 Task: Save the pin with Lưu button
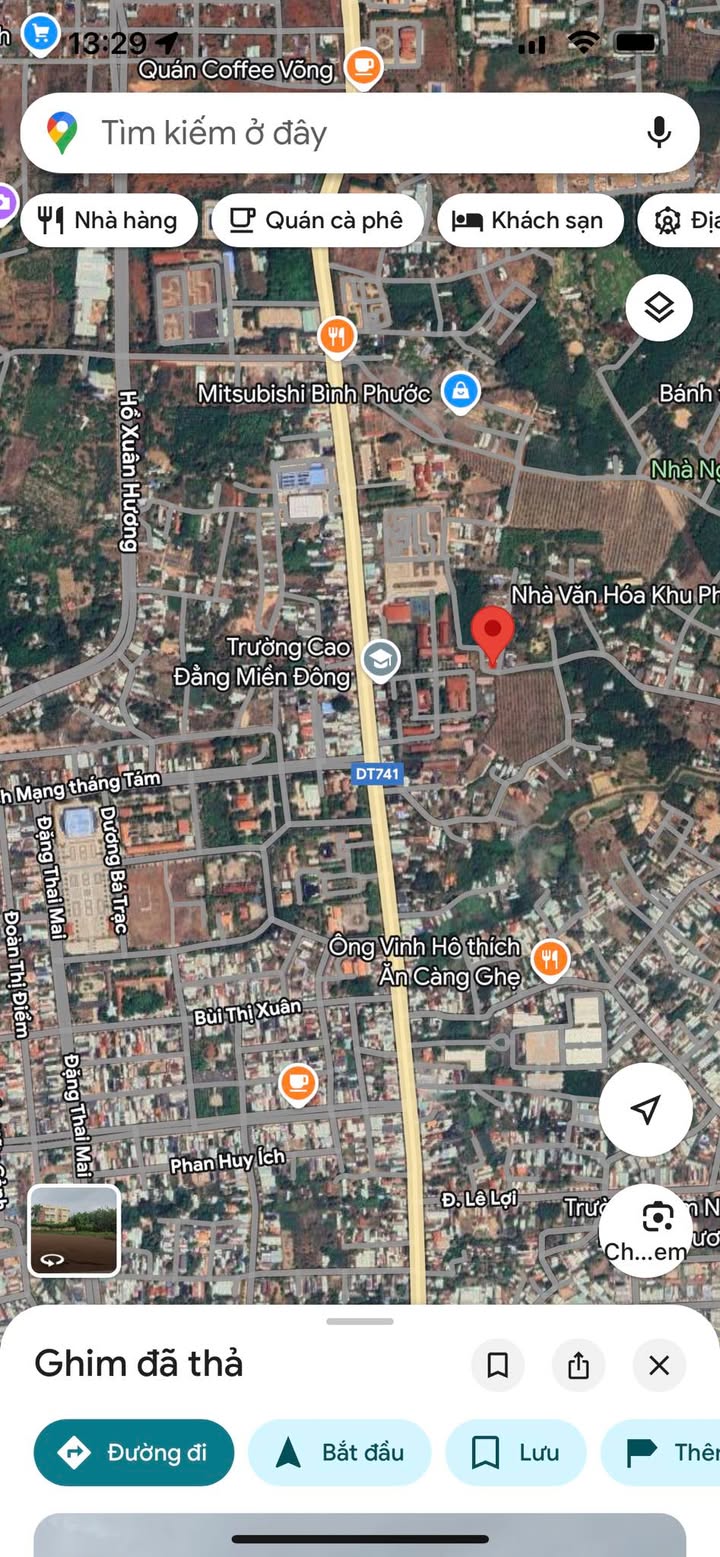point(515,1452)
